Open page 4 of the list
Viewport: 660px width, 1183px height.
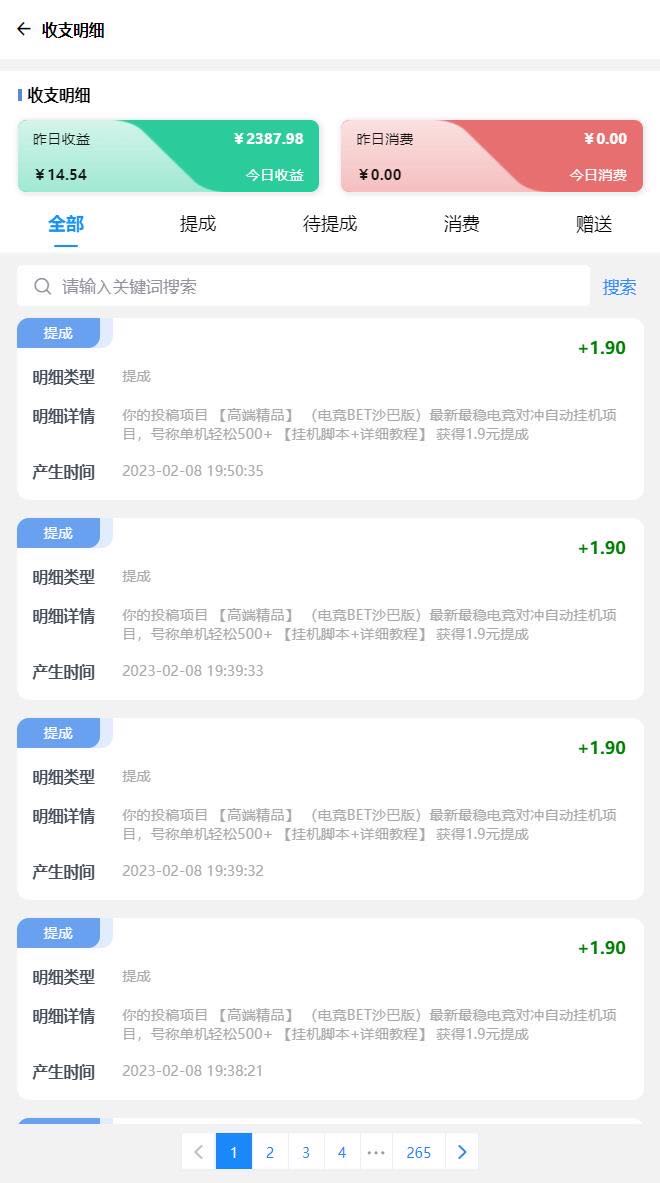342,1152
